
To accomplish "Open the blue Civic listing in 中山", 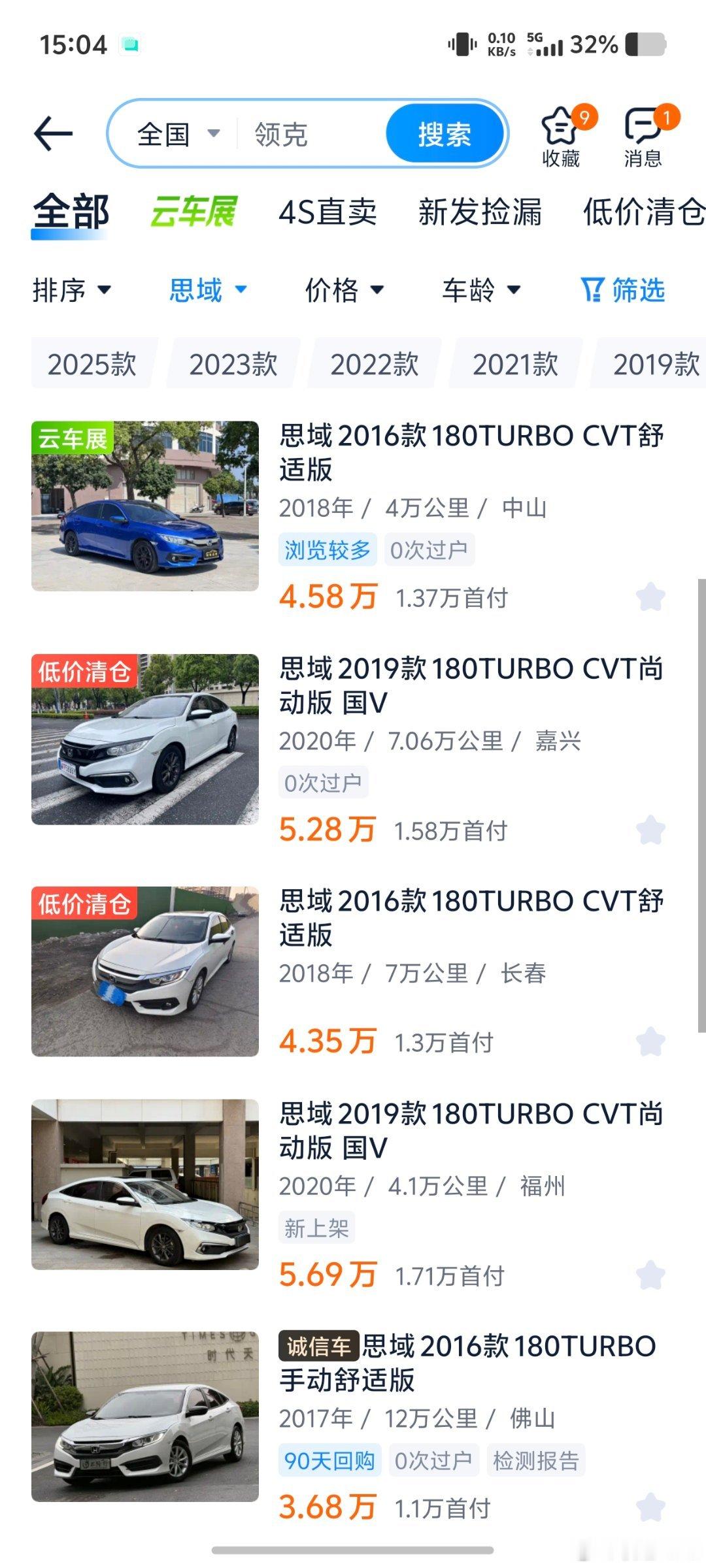I will click(x=145, y=506).
